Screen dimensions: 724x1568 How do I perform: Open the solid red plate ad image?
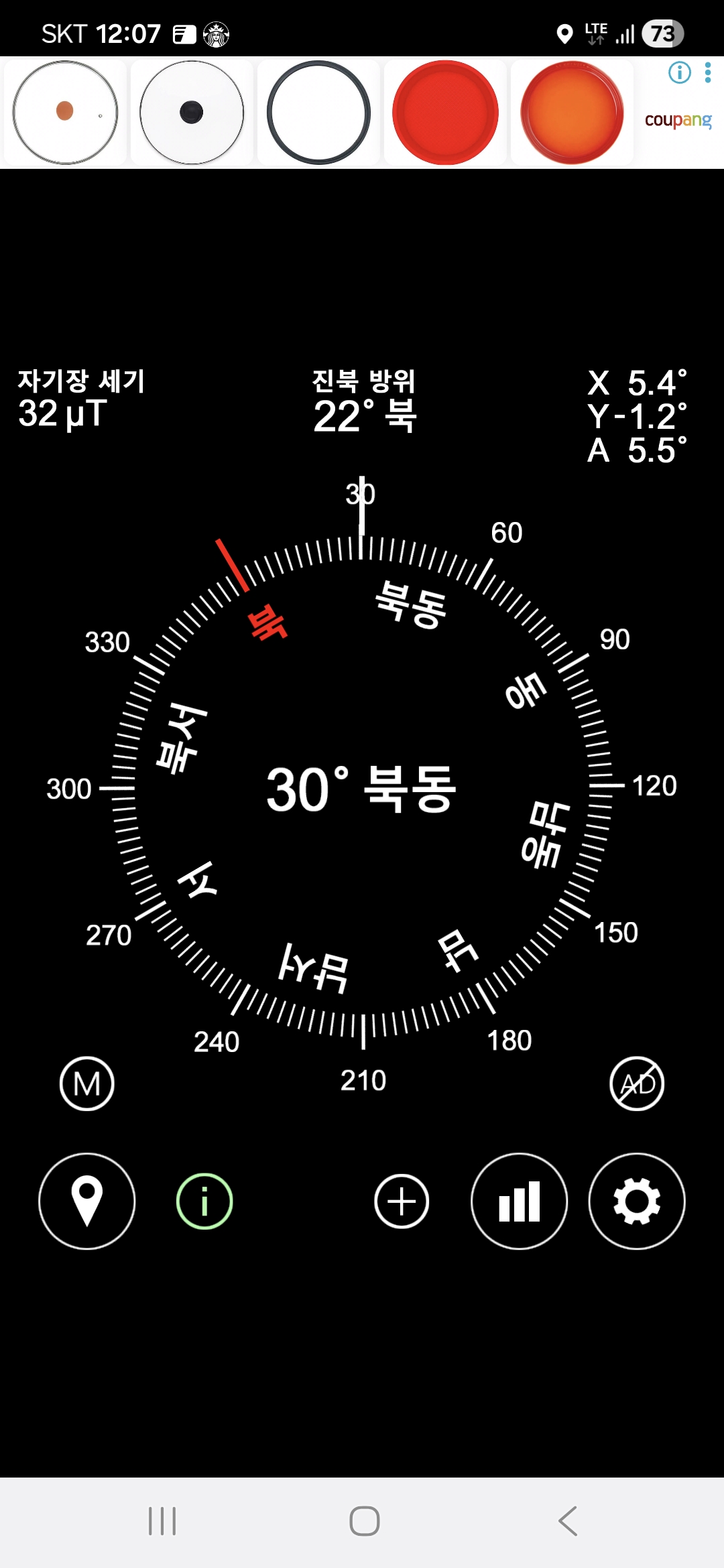click(445, 113)
